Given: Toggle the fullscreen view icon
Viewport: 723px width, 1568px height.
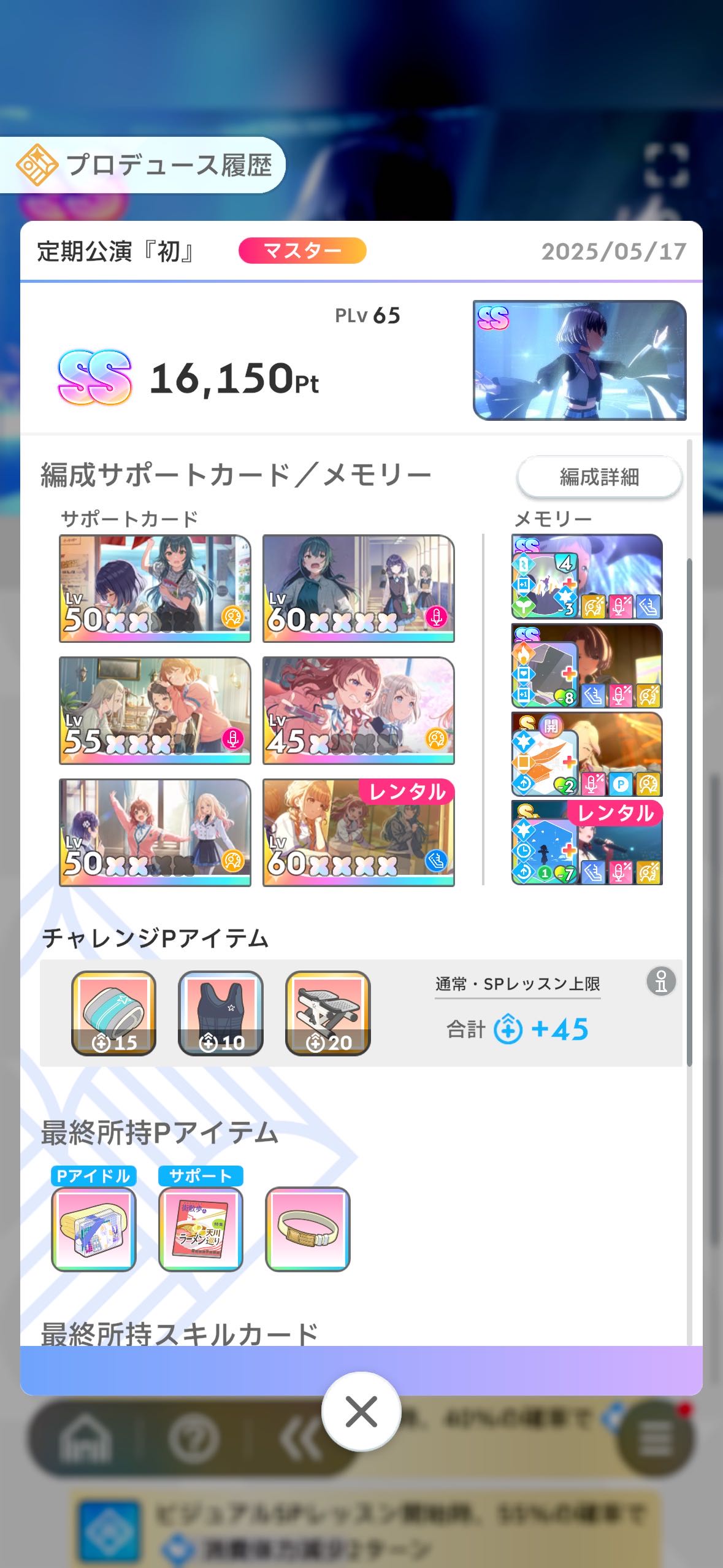Looking at the screenshot, I should click(667, 165).
